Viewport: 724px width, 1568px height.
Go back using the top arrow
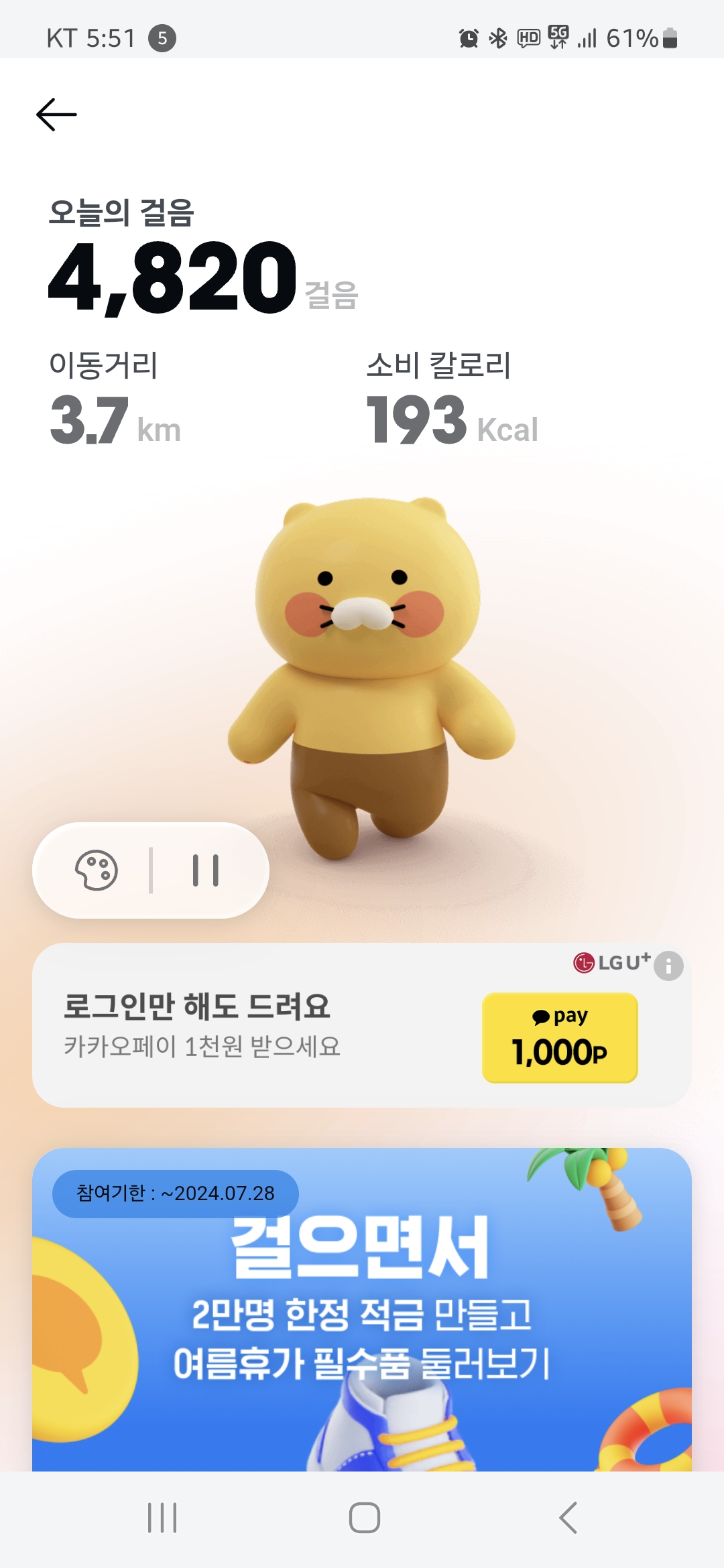pyautogui.click(x=56, y=115)
